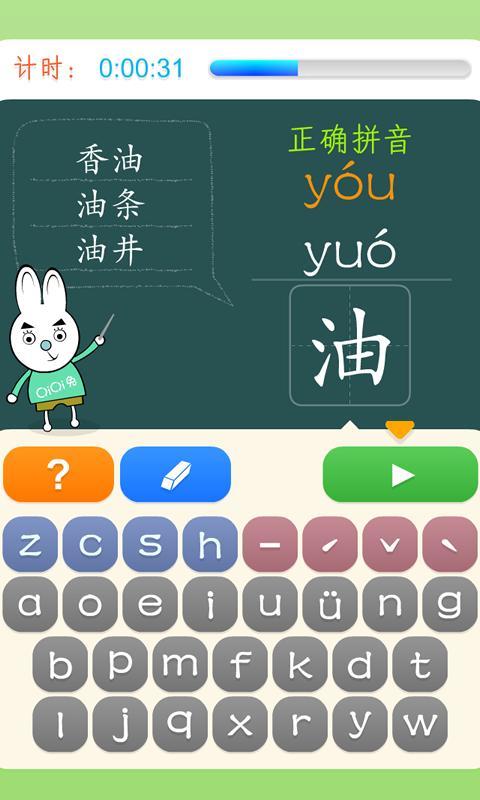Screen dimensions: 480x800
Task: Type the letter g key
Action: coord(450,604)
